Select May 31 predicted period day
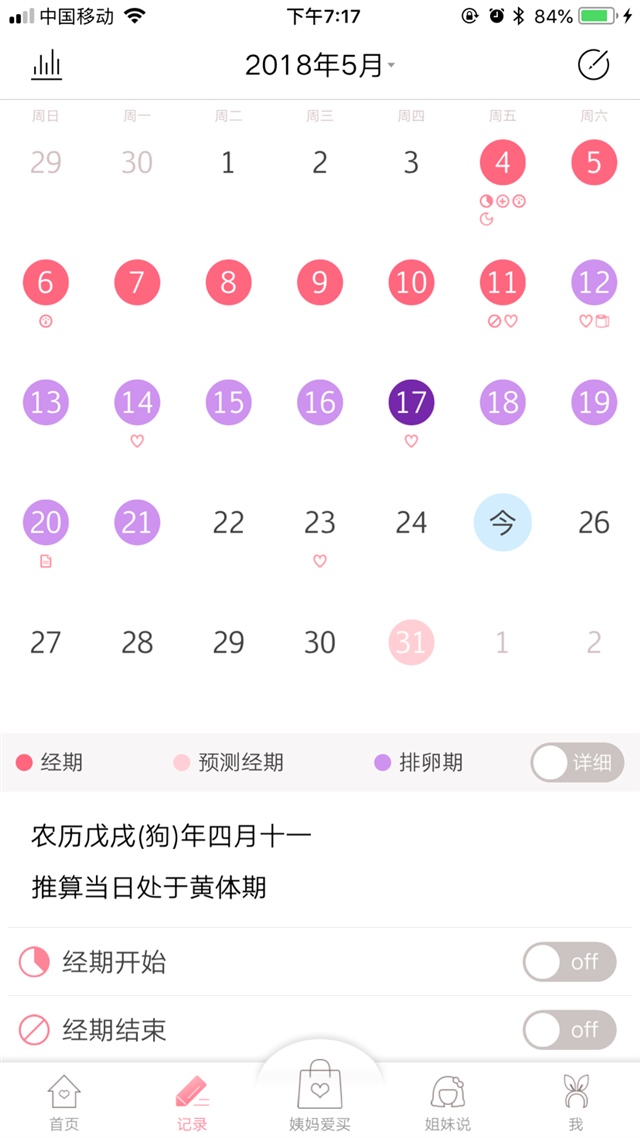 (411, 642)
